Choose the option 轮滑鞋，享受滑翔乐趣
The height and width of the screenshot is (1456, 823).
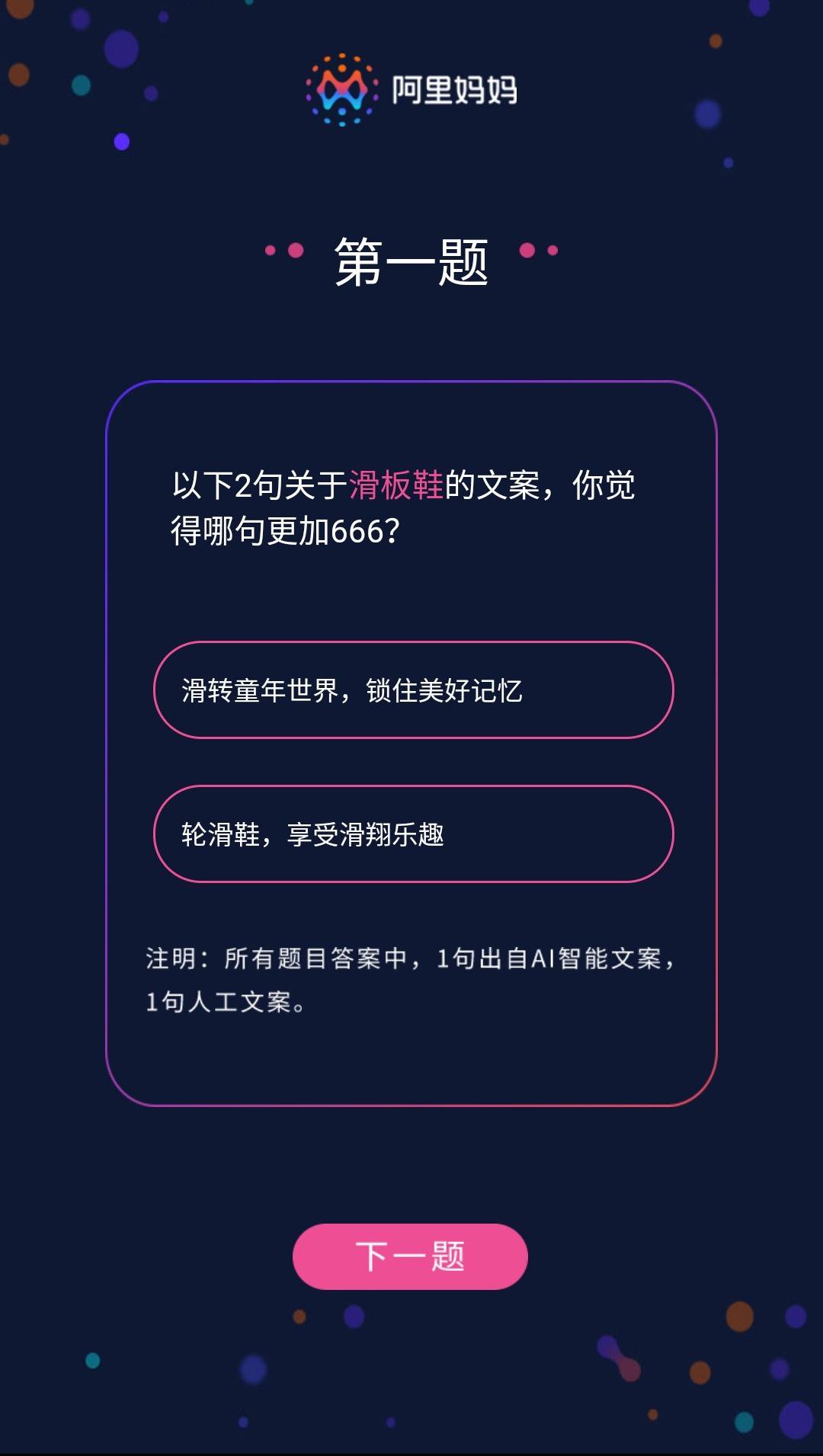click(413, 834)
